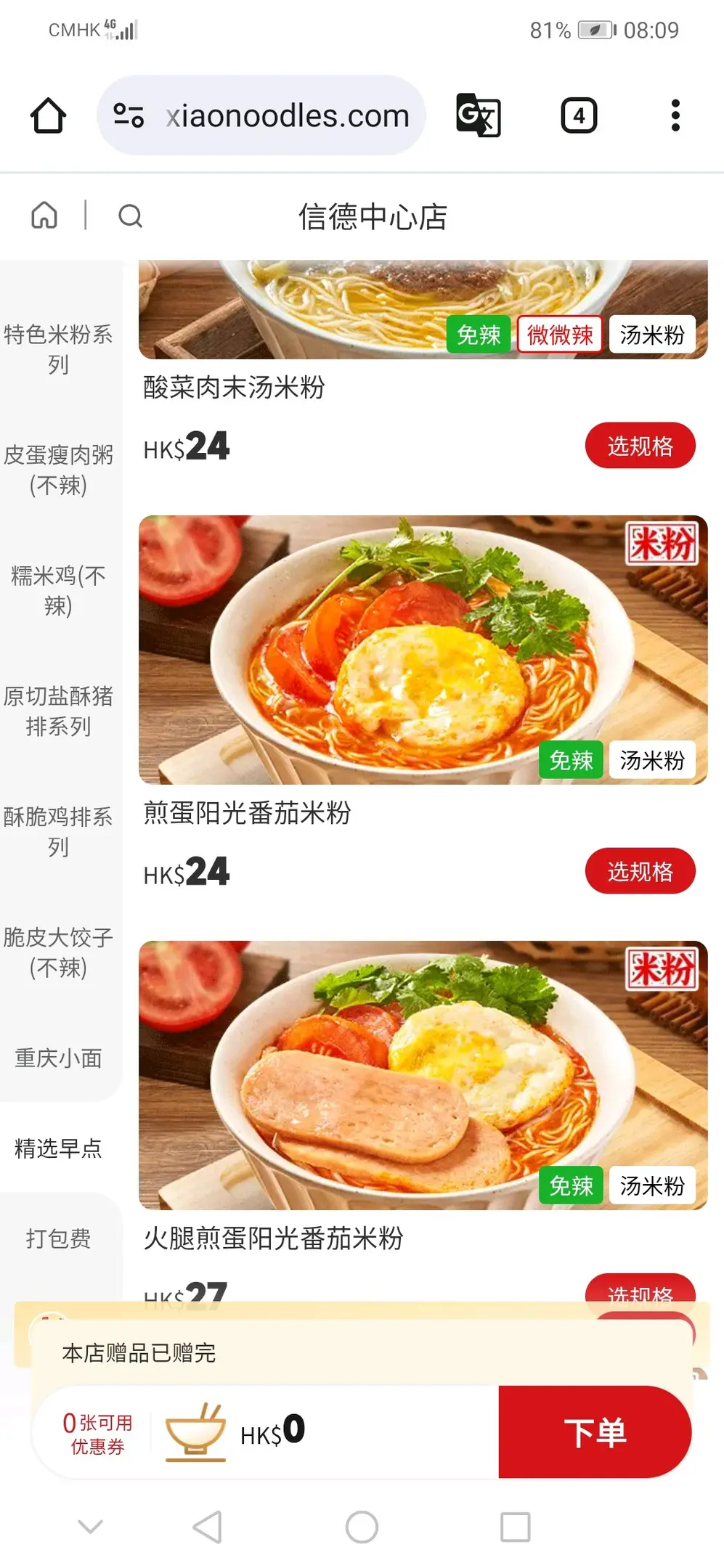
Task: Open the 火腿煎蛋阳光番茄米粉 dish photo
Action: coord(423,1074)
